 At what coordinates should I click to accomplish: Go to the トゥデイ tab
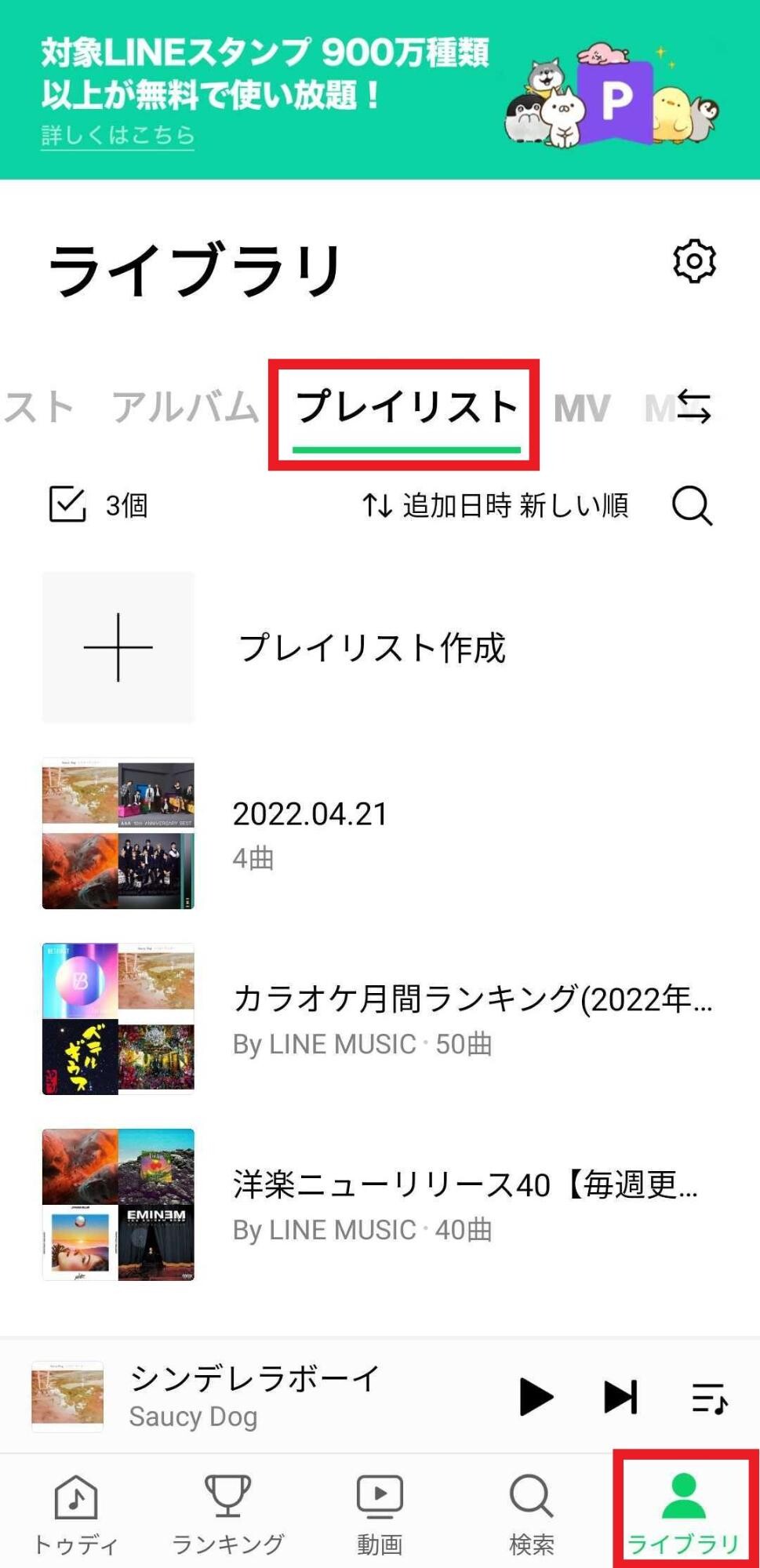(x=76, y=1515)
